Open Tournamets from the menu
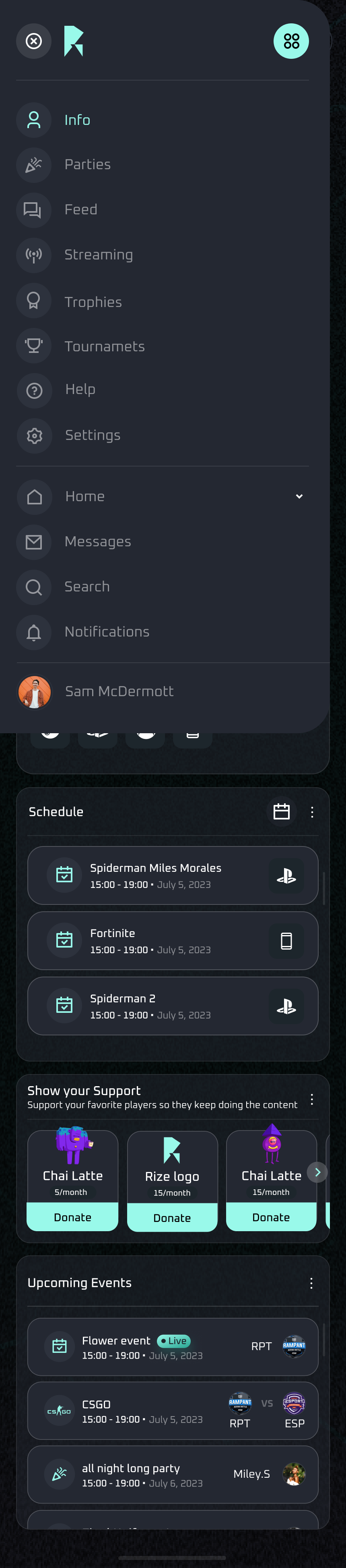Image resolution: width=346 pixels, height=1568 pixels. click(105, 346)
